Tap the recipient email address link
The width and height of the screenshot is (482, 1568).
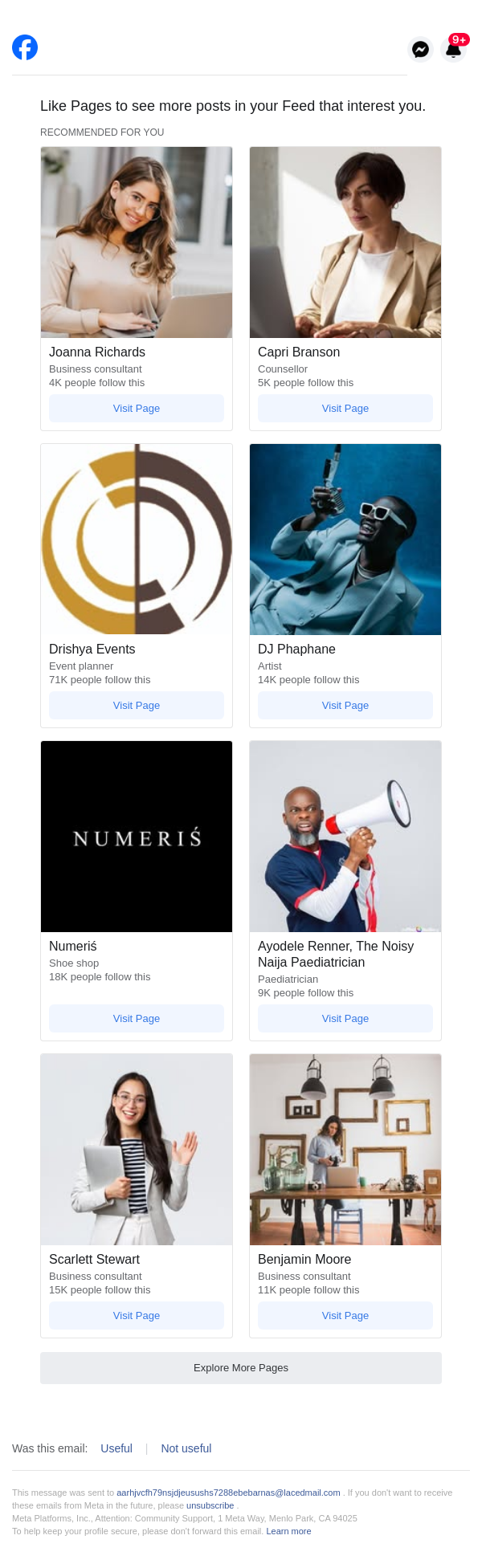[x=228, y=1493]
